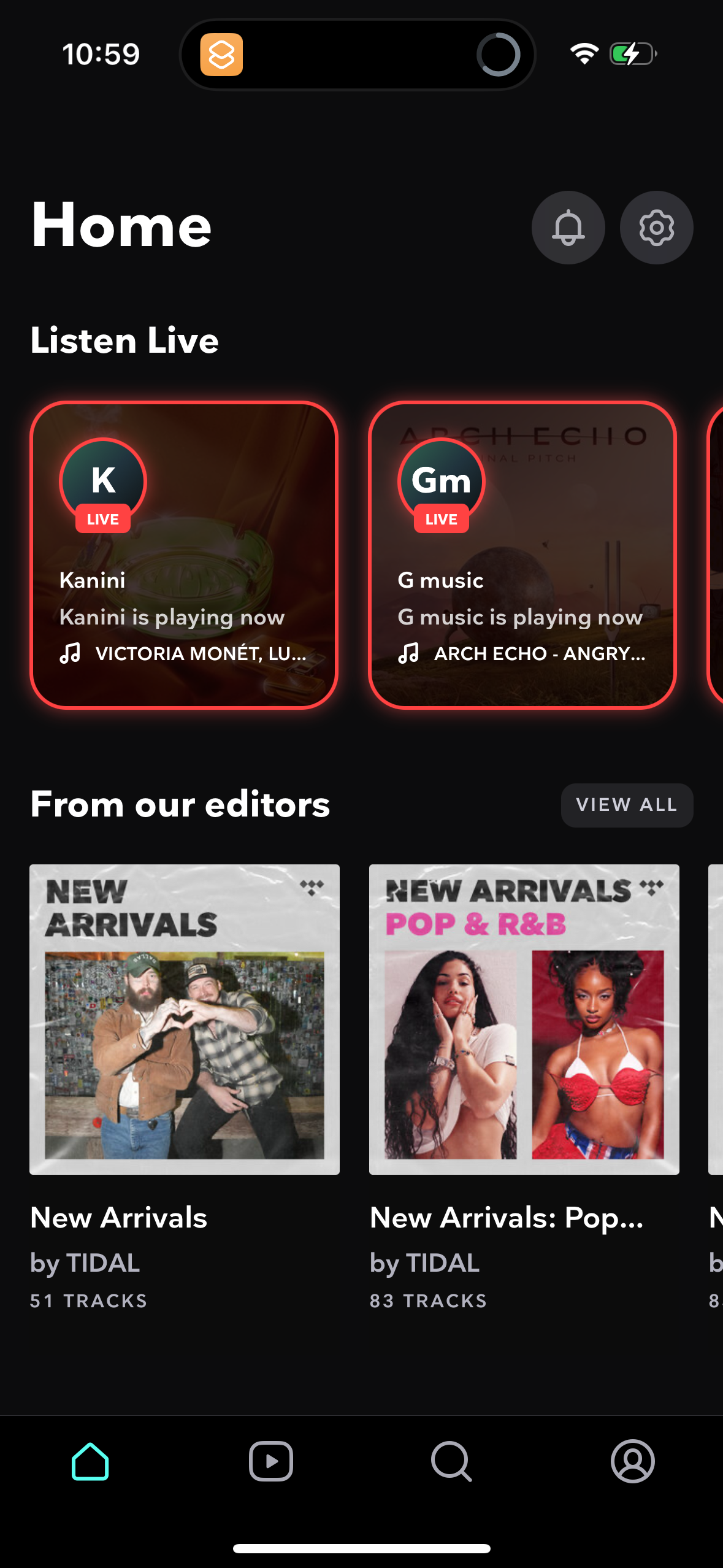Open the truncated New Arrivals: Pop title

coord(507,1218)
